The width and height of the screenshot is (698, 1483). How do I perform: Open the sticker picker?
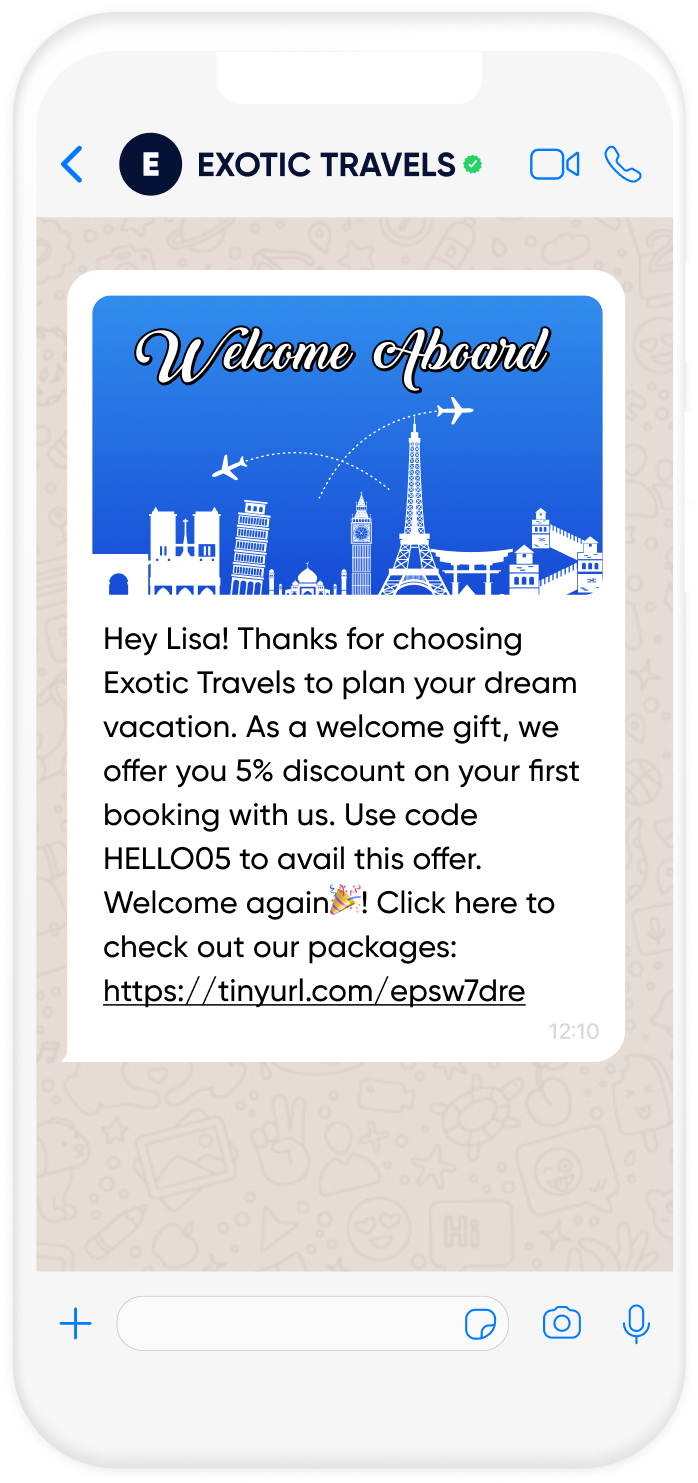point(481,1325)
